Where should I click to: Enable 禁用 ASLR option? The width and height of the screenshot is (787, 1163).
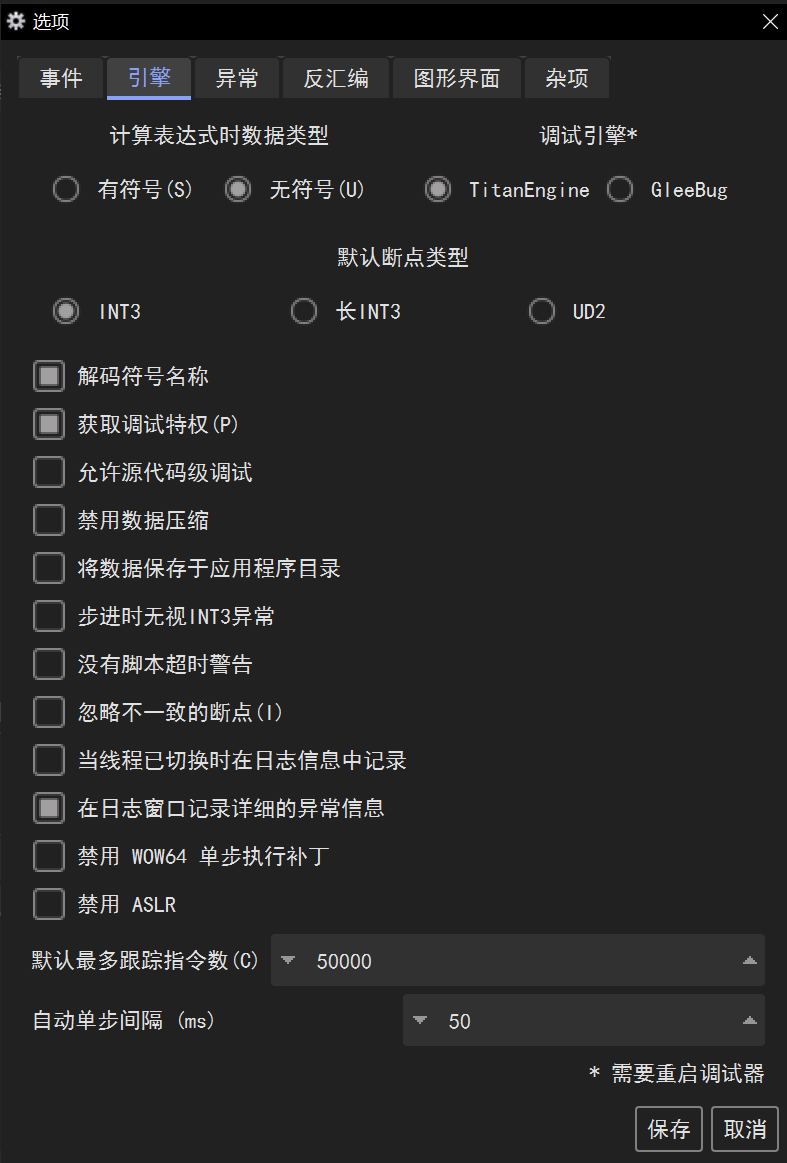(49, 905)
